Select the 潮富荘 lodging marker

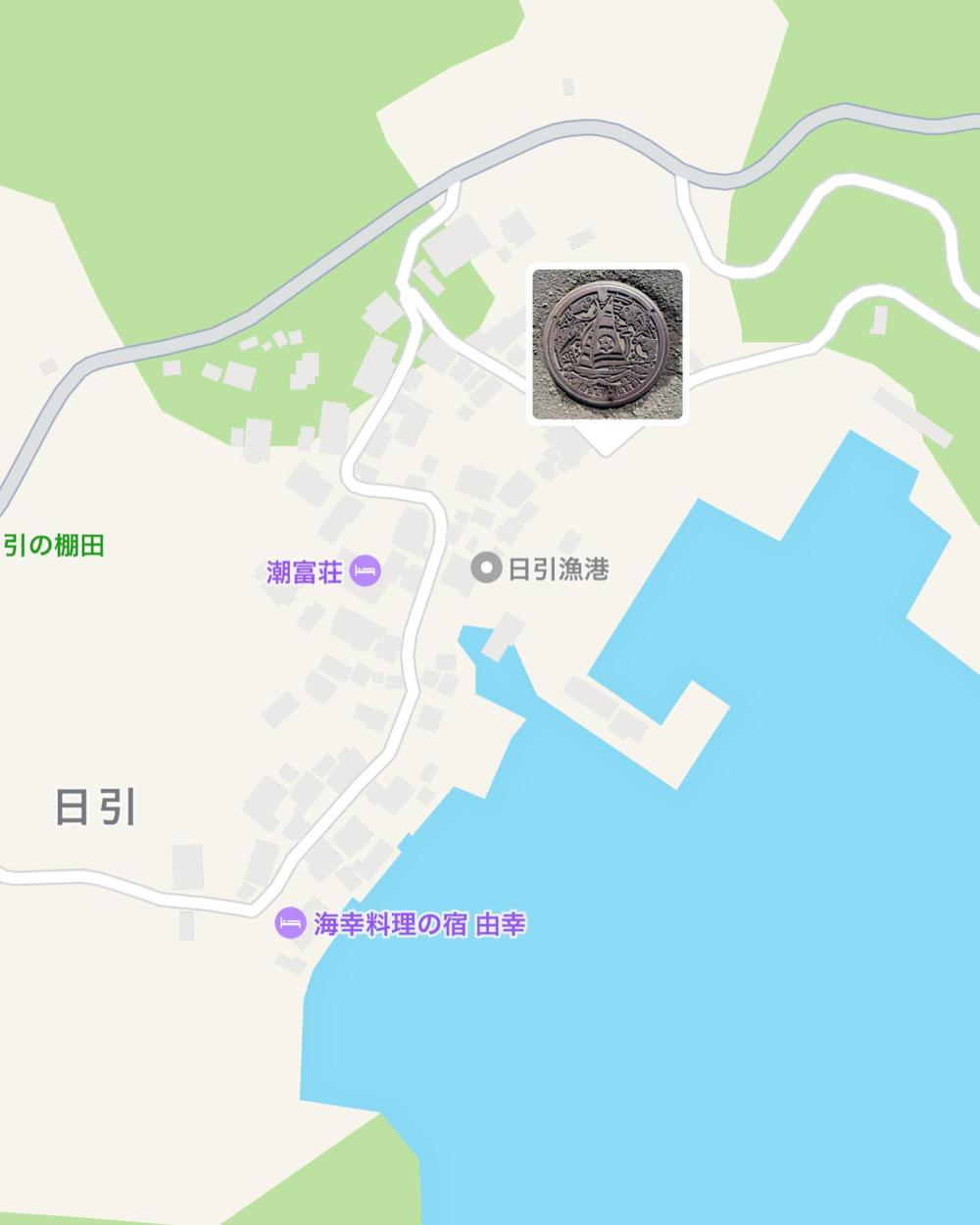click(366, 570)
